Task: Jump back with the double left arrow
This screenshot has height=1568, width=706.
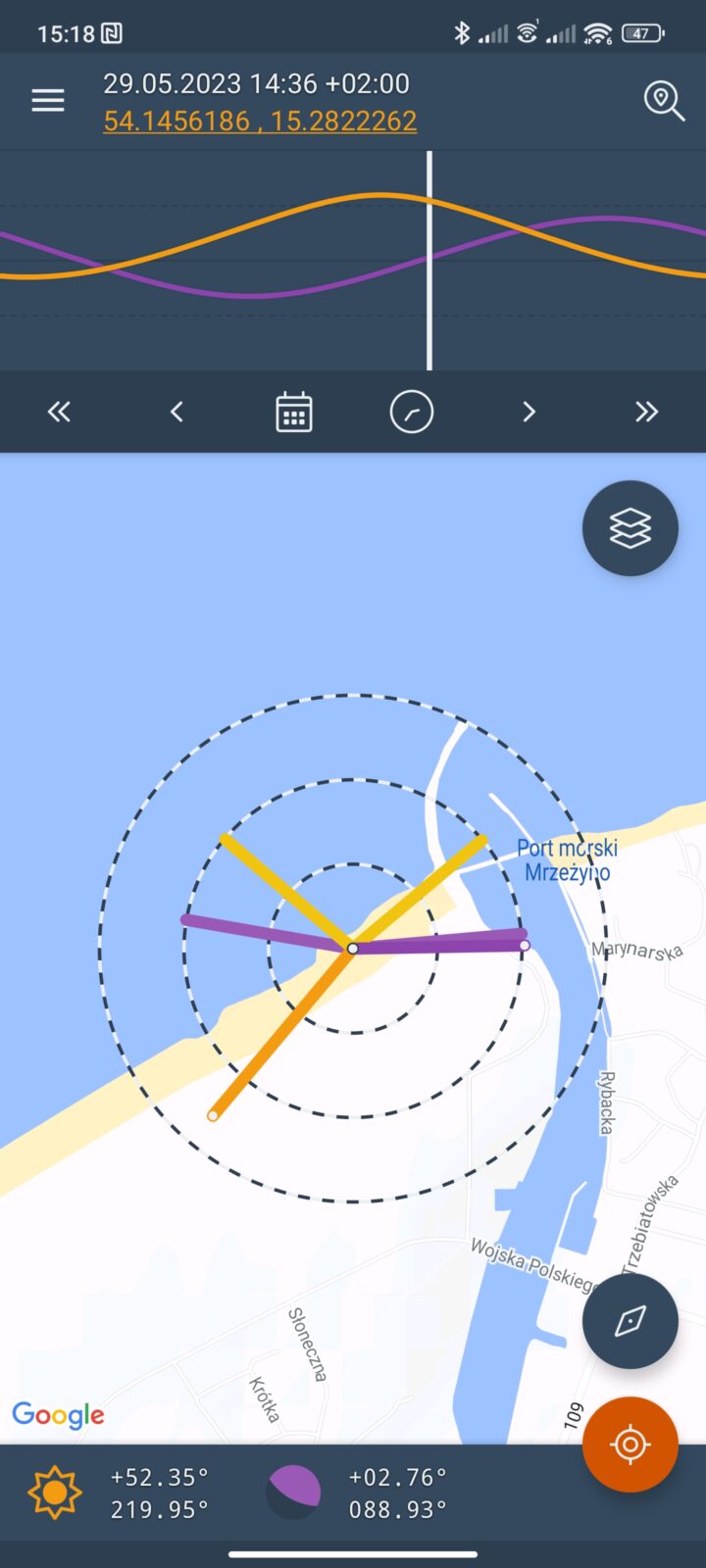Action: (59, 412)
